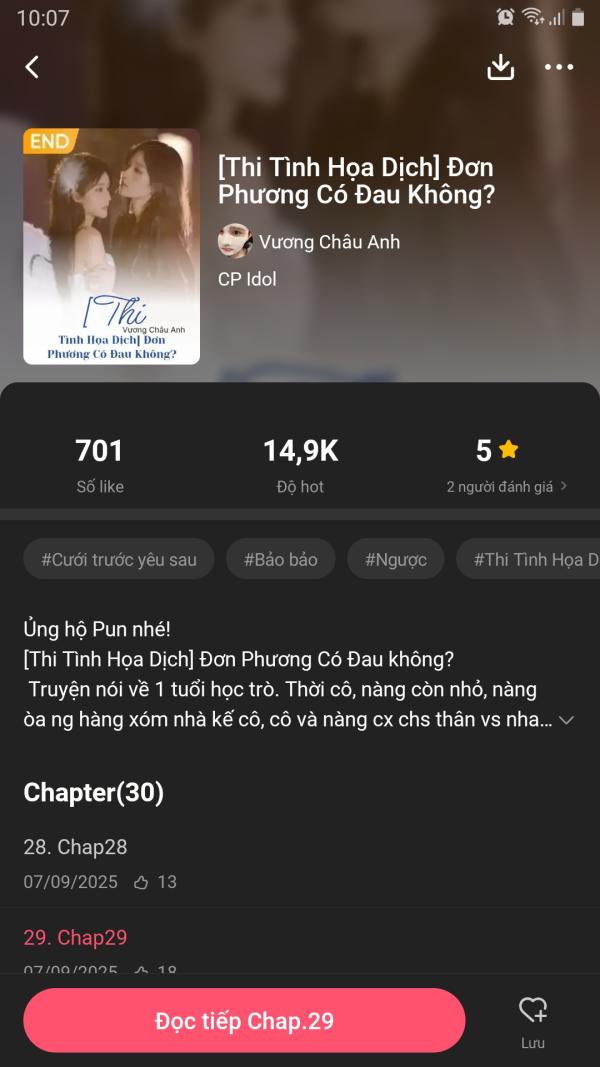600x1067 pixels.
Task: Go back using the top-left arrow
Action: pos(32,67)
